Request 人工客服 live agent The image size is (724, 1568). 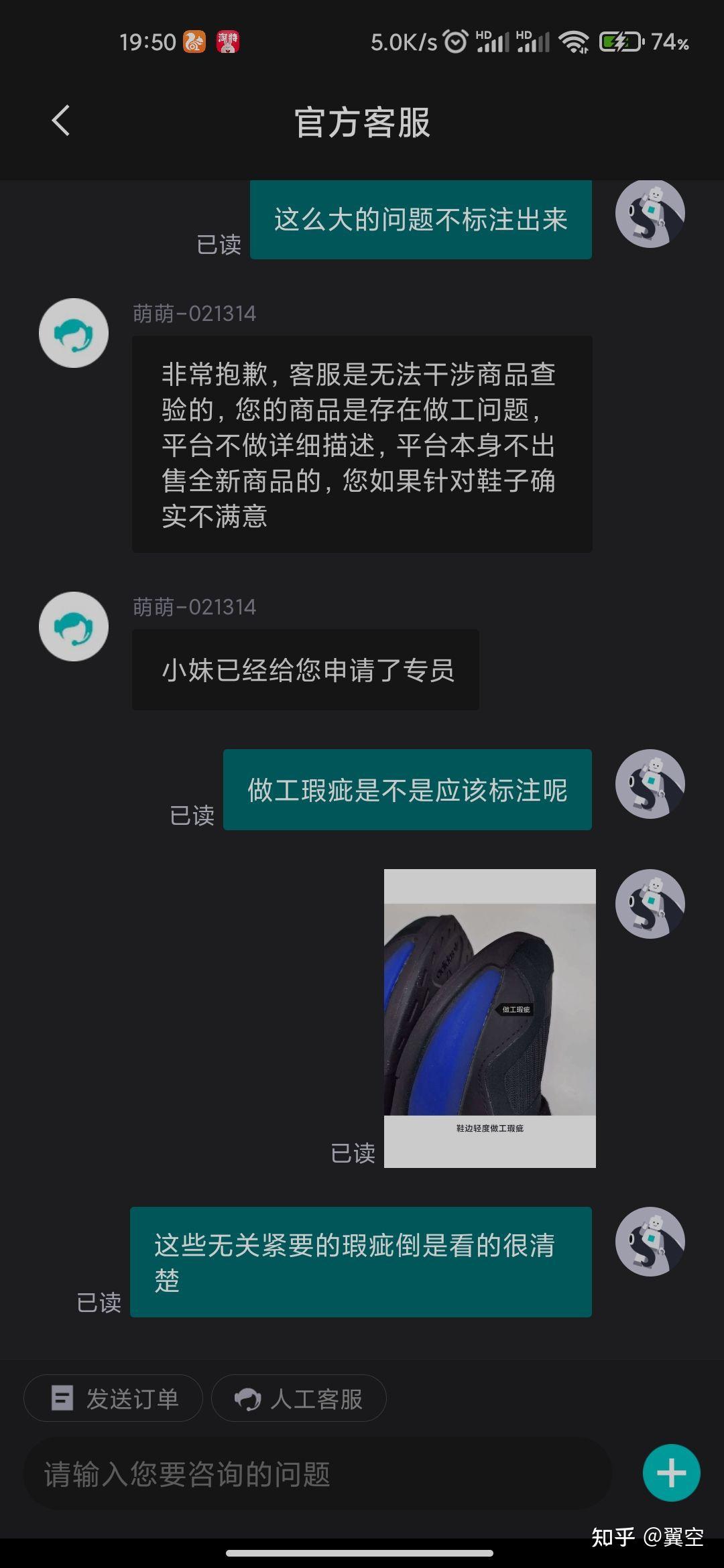[x=299, y=1398]
